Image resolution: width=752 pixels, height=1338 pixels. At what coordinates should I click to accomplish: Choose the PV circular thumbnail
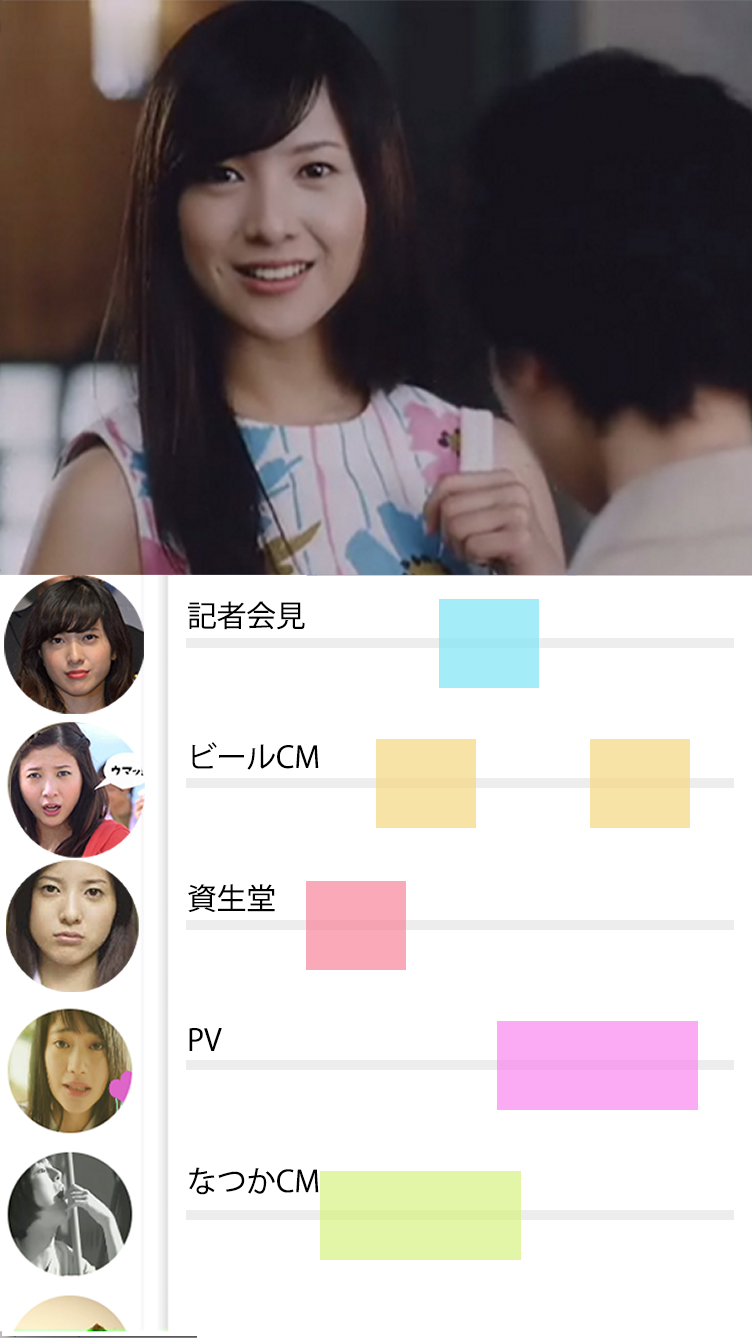tap(70, 1070)
